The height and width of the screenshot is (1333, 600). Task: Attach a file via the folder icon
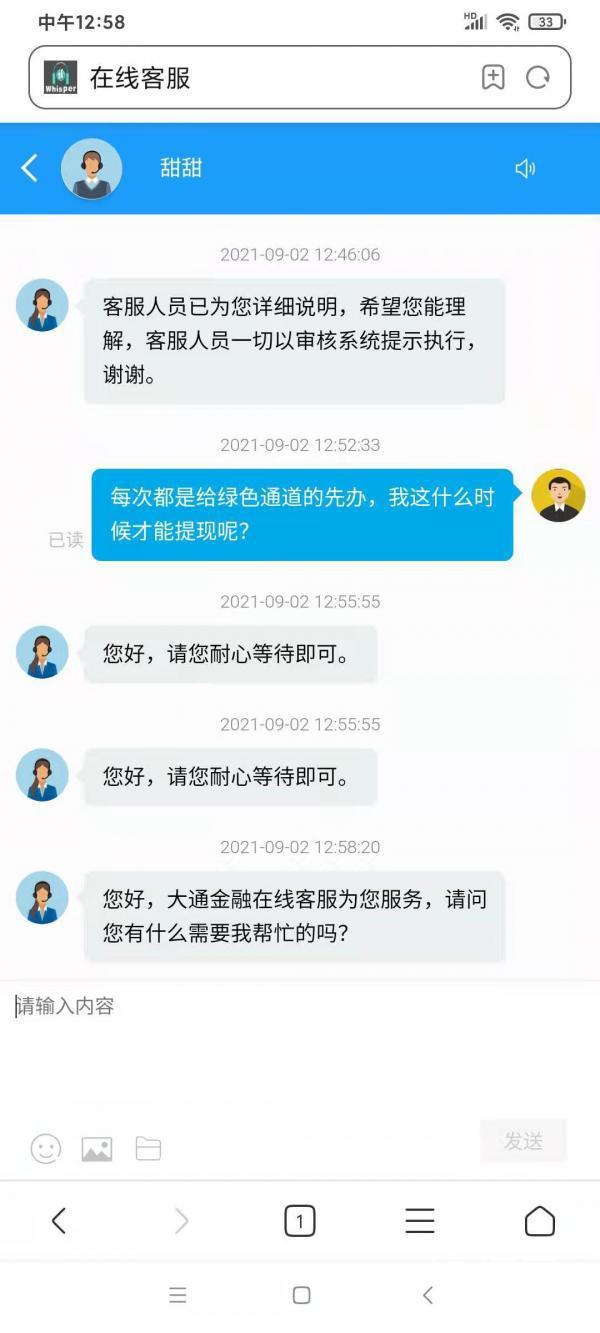(x=148, y=1149)
